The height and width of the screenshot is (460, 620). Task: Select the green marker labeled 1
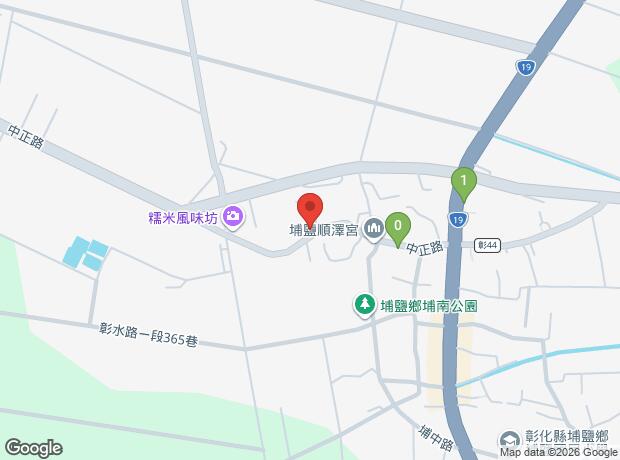pyautogui.click(x=463, y=182)
